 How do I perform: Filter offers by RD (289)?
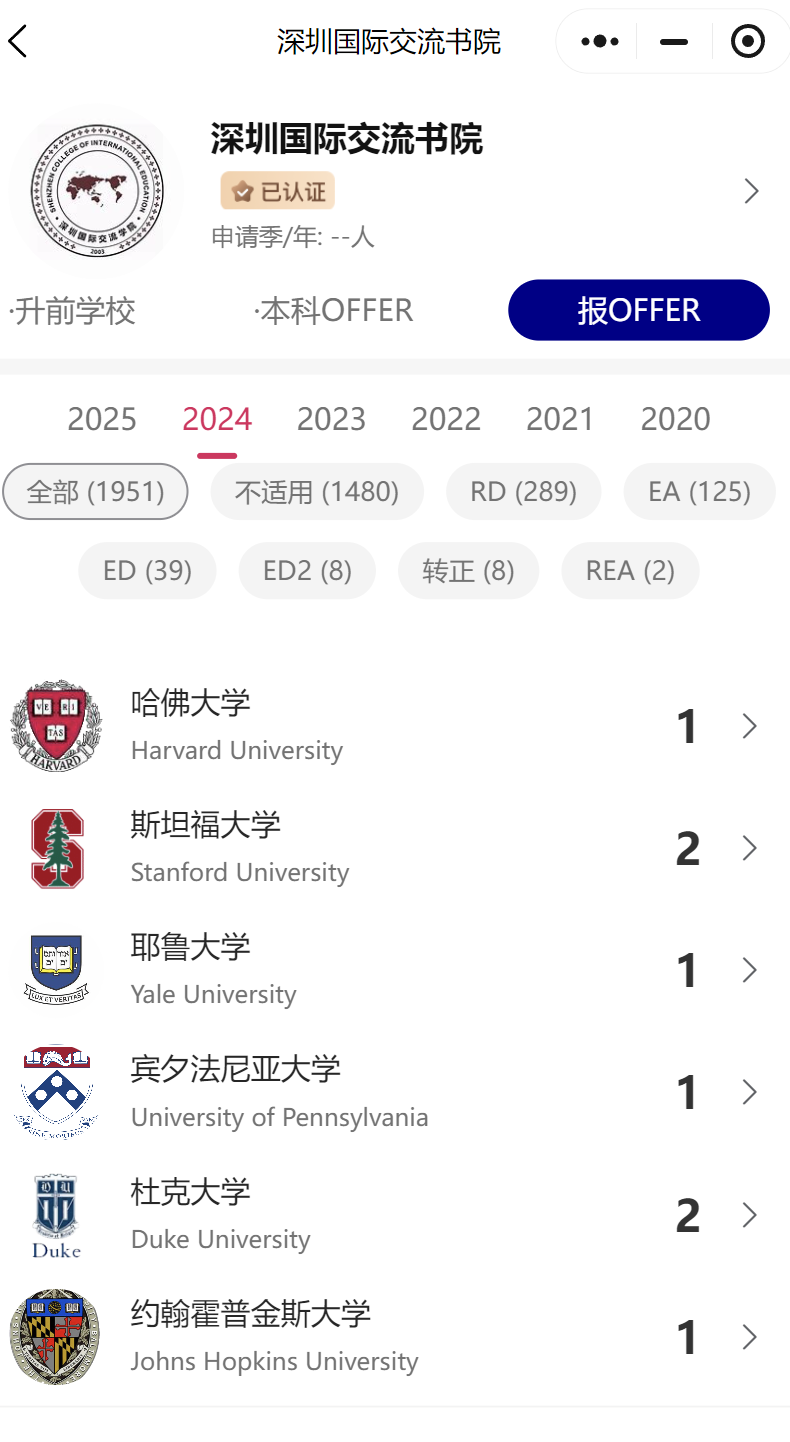pyautogui.click(x=523, y=492)
